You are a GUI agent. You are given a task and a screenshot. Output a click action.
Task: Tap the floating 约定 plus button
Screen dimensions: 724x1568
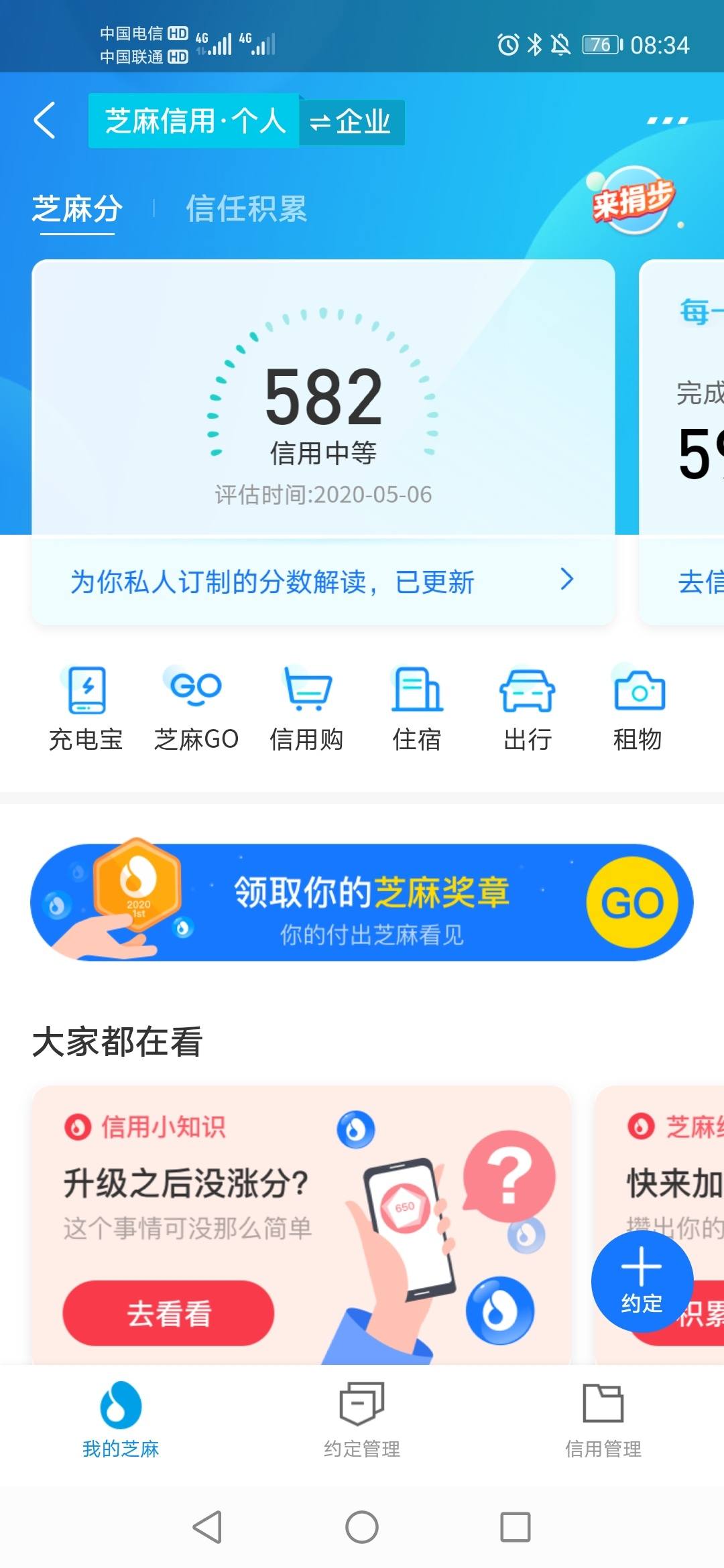(642, 1281)
